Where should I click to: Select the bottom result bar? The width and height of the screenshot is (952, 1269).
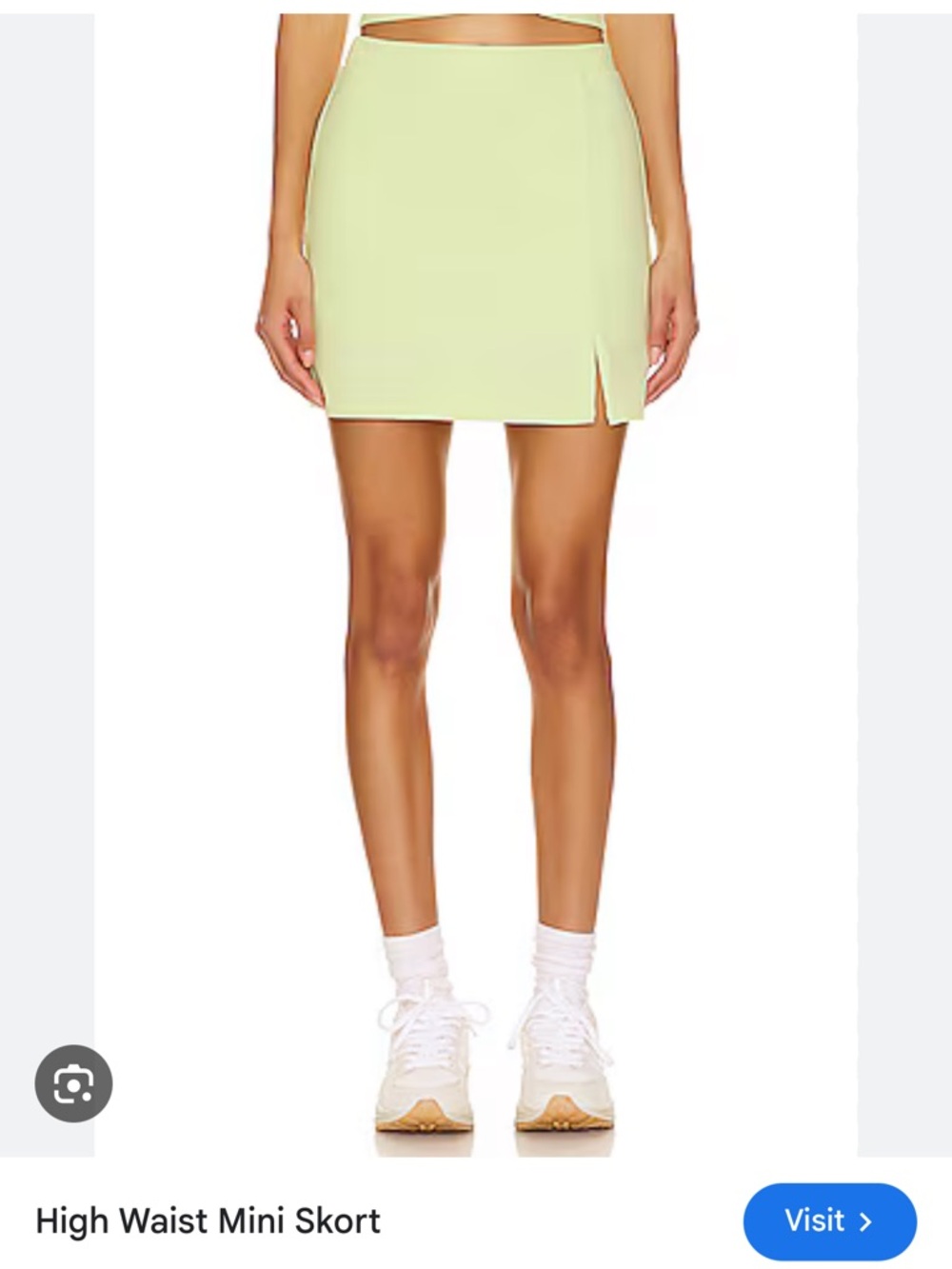pos(476,1221)
